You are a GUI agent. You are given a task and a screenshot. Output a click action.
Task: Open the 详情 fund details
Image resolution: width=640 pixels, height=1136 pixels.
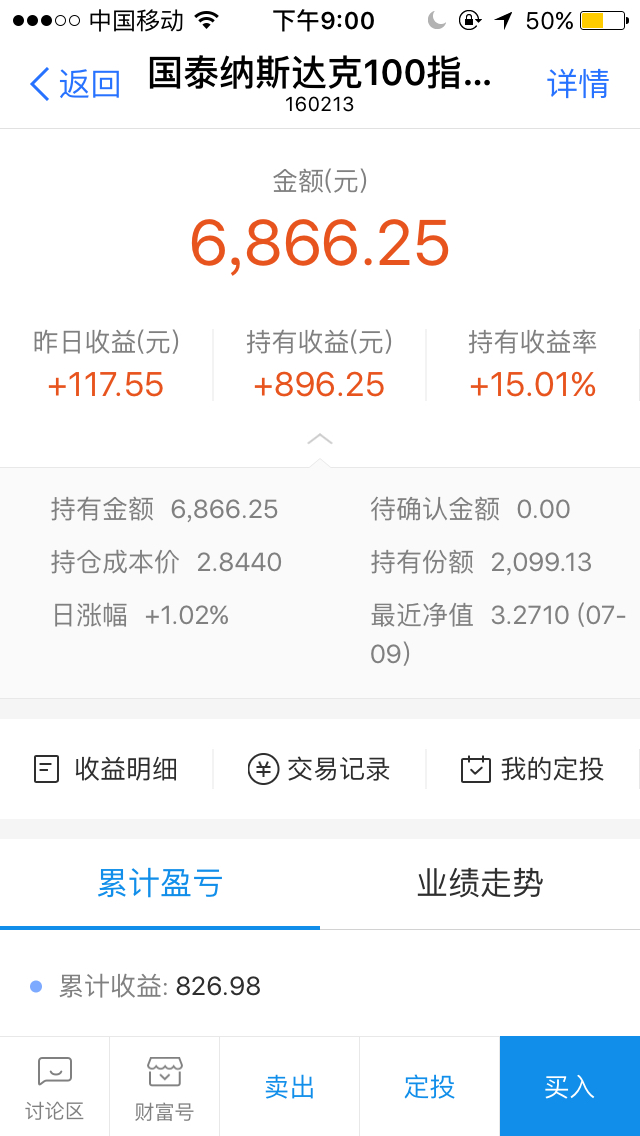(x=578, y=84)
